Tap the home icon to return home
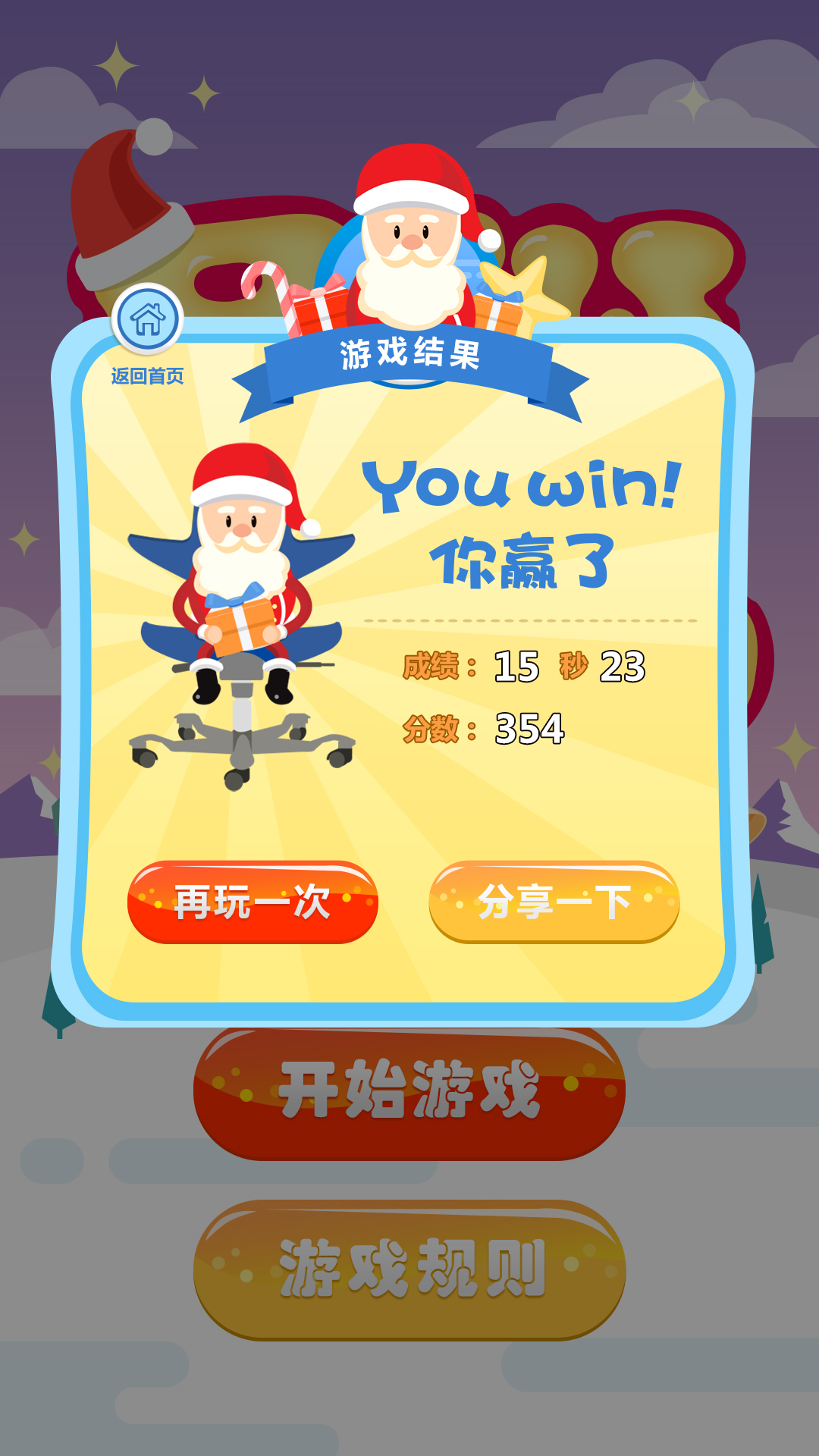The image size is (819, 1456). (147, 319)
